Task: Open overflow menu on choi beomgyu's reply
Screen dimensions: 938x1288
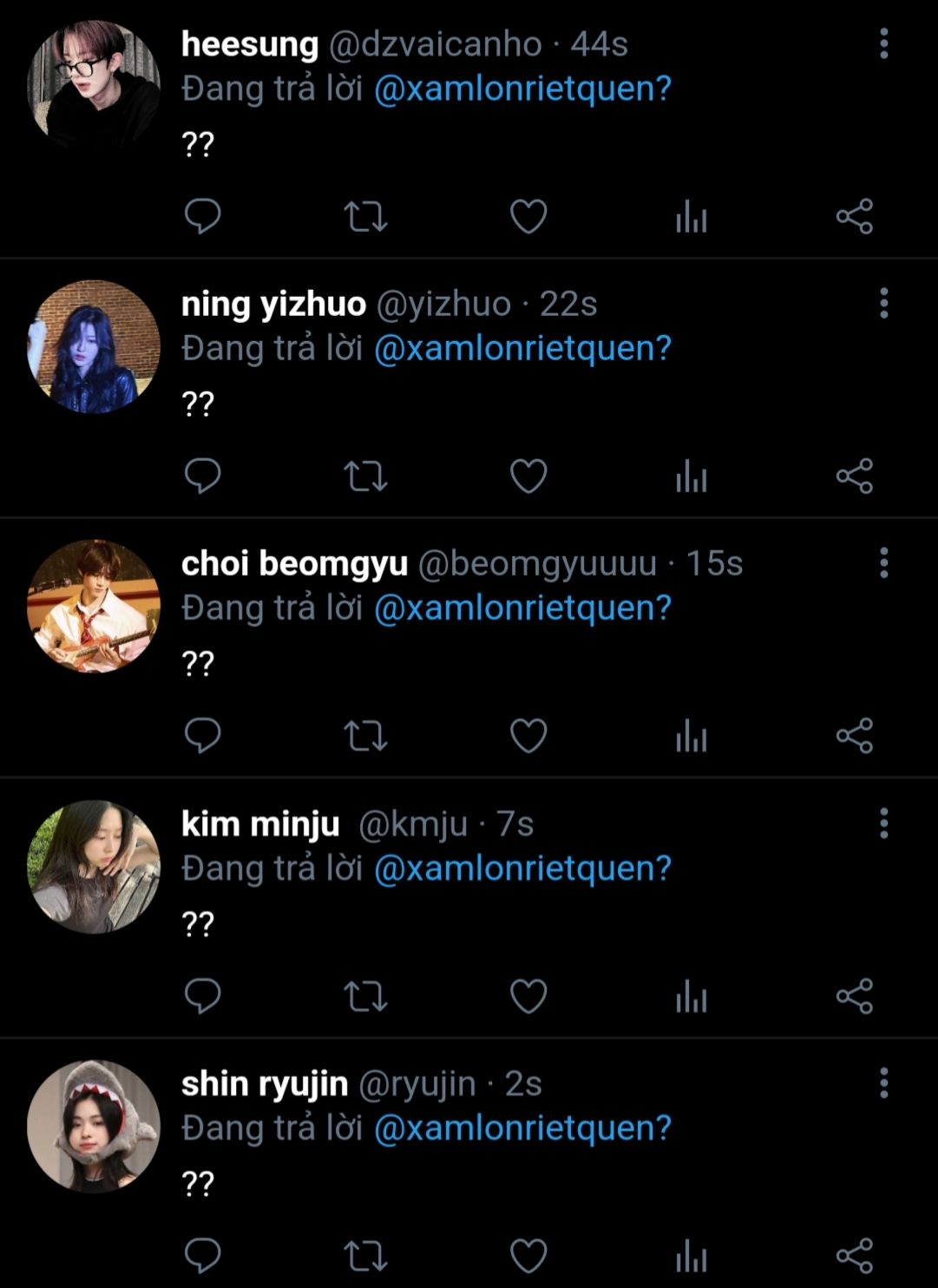Action: pyautogui.click(x=883, y=563)
